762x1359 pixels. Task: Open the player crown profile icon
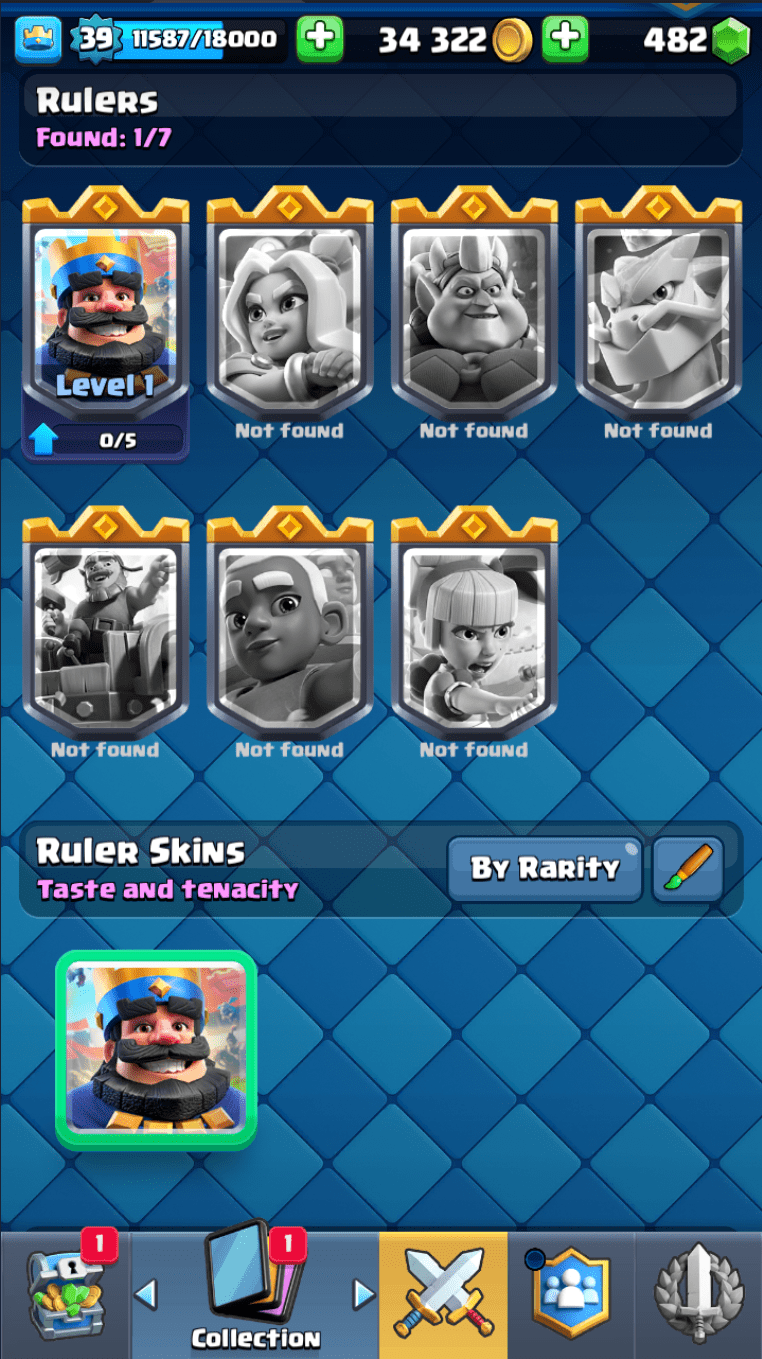38,39
